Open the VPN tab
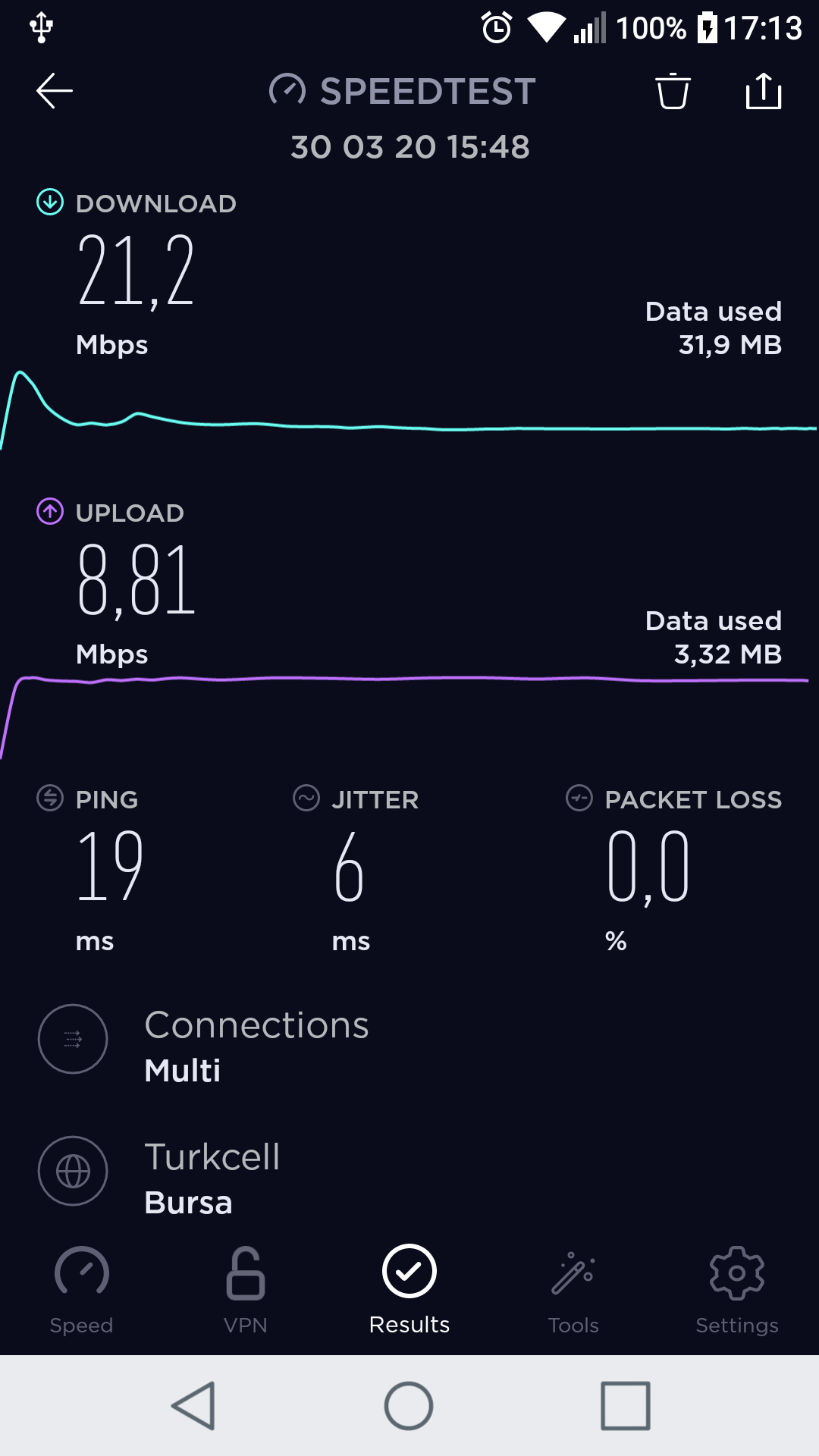The width and height of the screenshot is (819, 1456). coord(246,1291)
